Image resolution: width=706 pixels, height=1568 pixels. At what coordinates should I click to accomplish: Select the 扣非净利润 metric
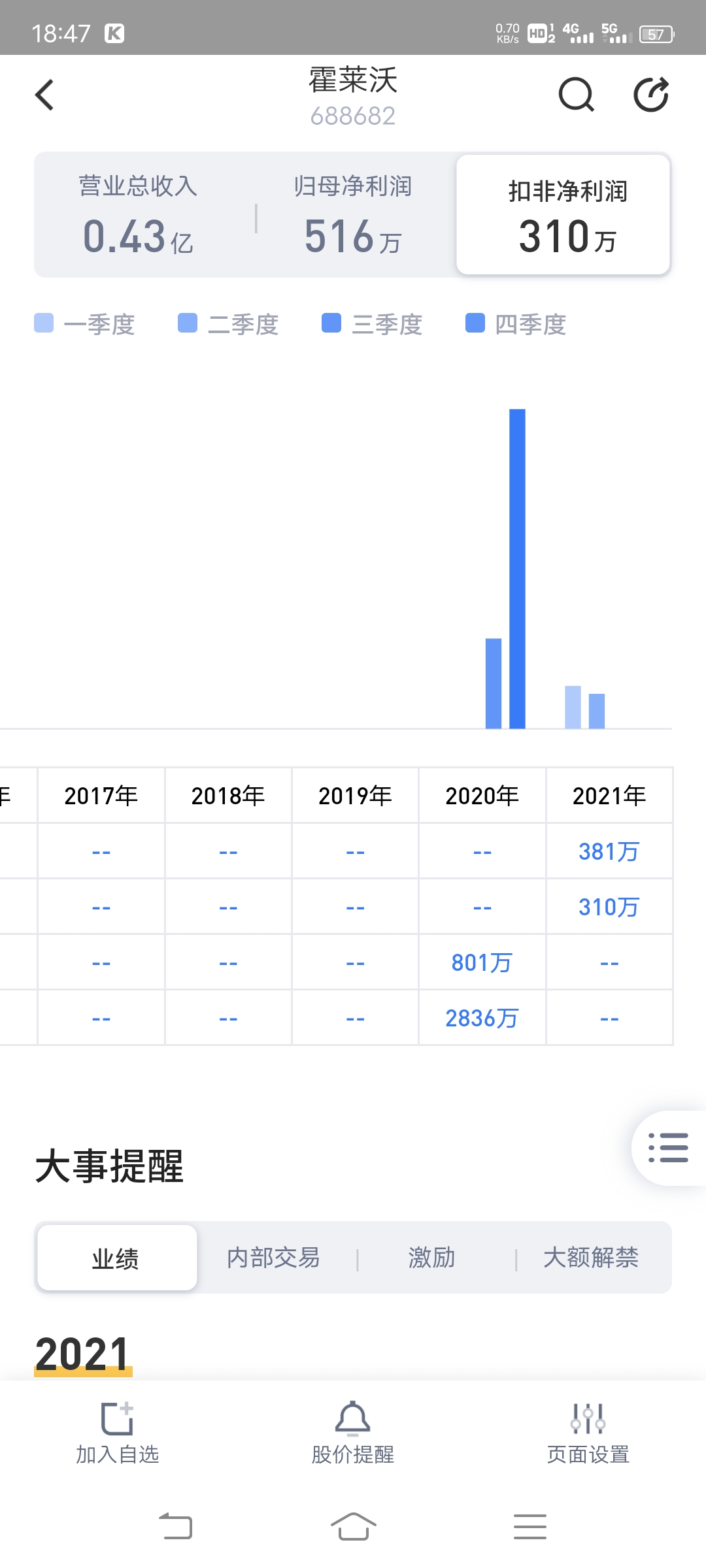point(563,215)
